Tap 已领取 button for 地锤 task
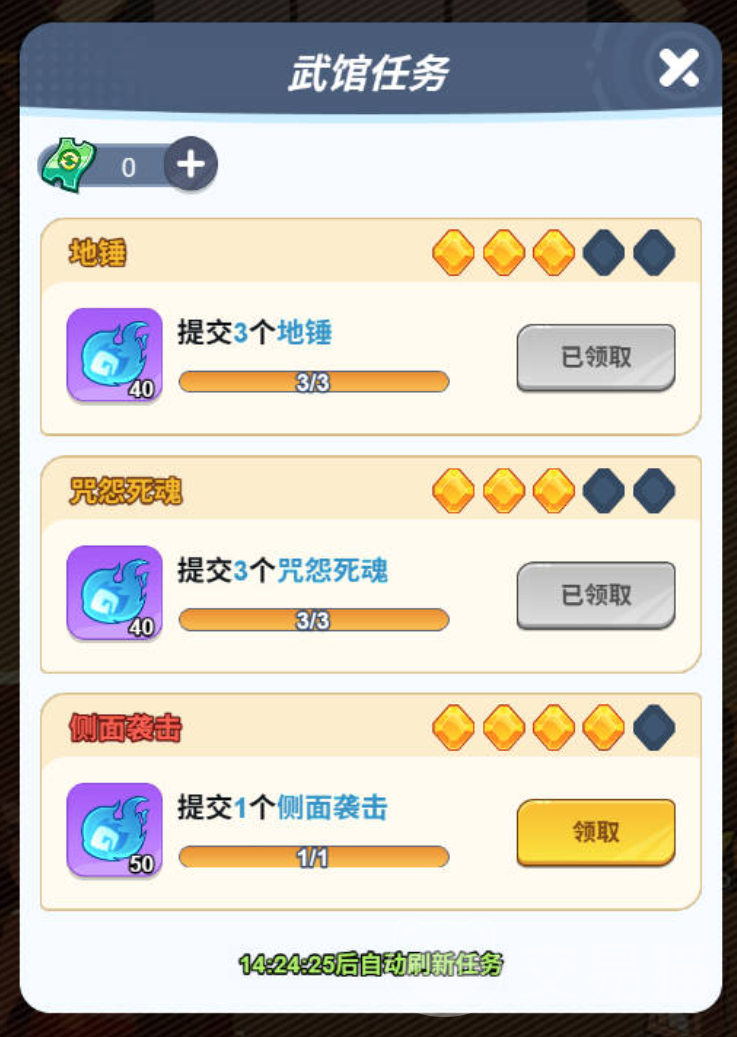Viewport: 737px width, 1037px height. pyautogui.click(x=596, y=357)
